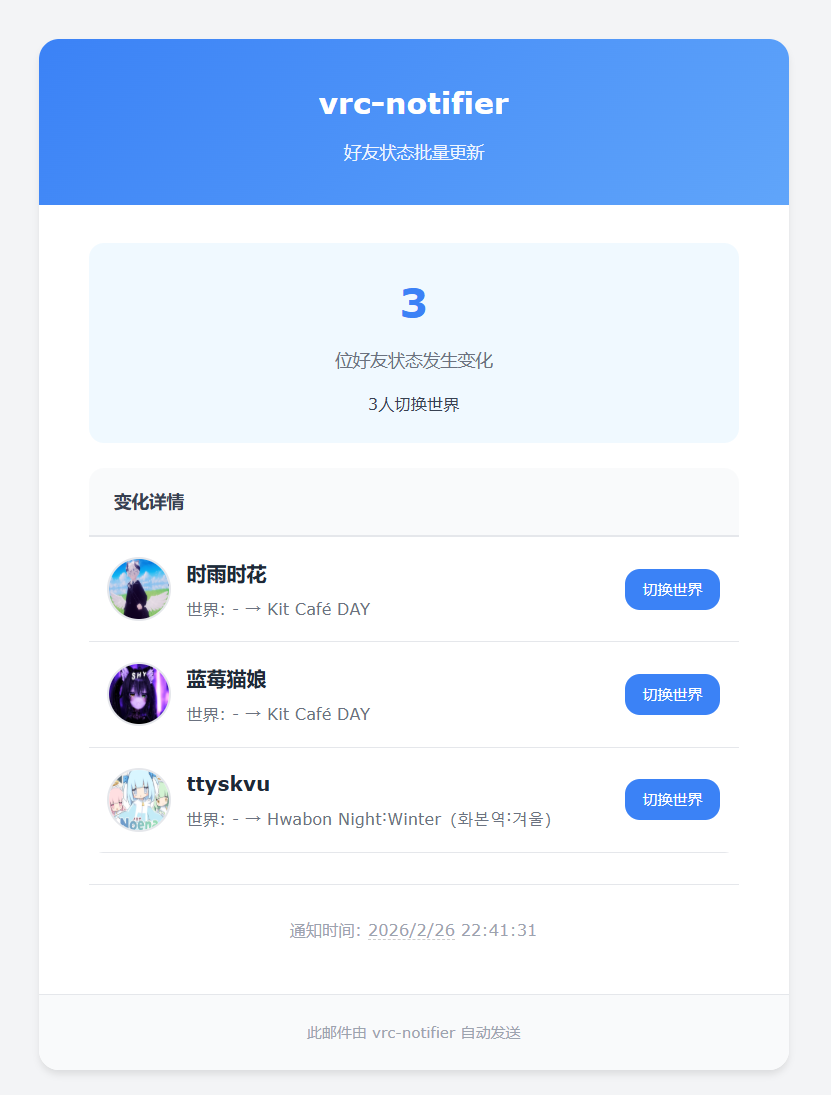
Task: Click the 位好友状态发生变化 label
Action: [414, 360]
